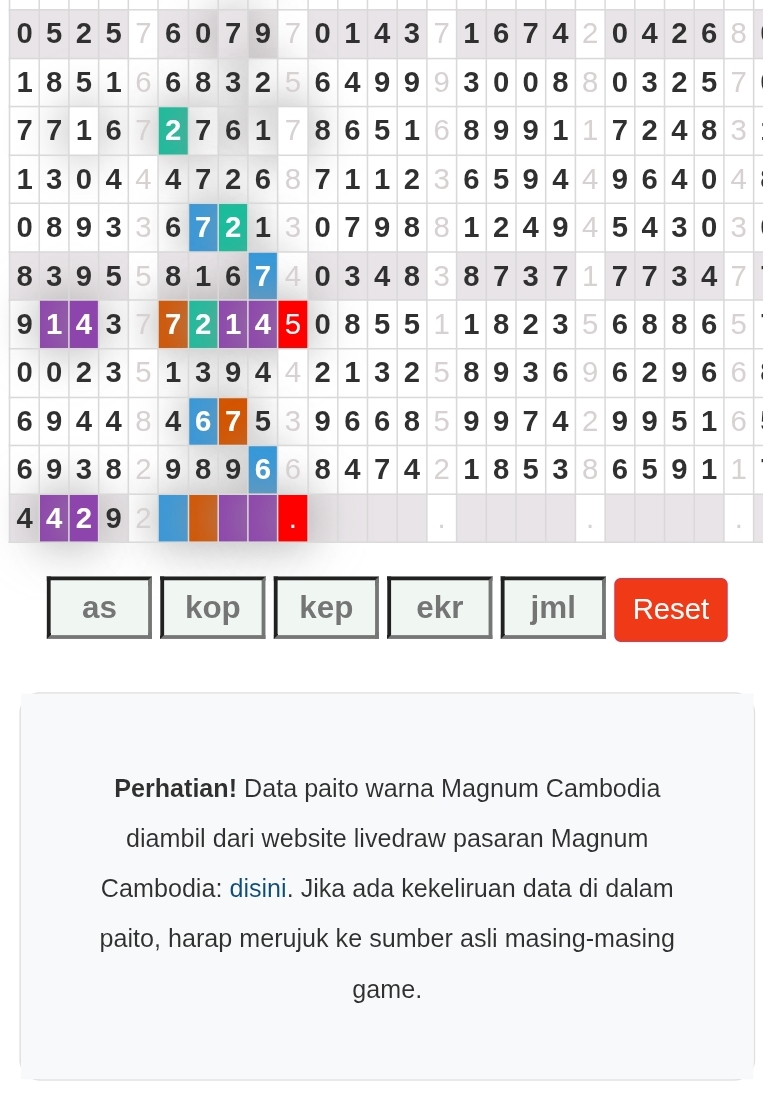Activate the 'kep' filter button
This screenshot has width=763, height=1095.
pyautogui.click(x=326, y=608)
